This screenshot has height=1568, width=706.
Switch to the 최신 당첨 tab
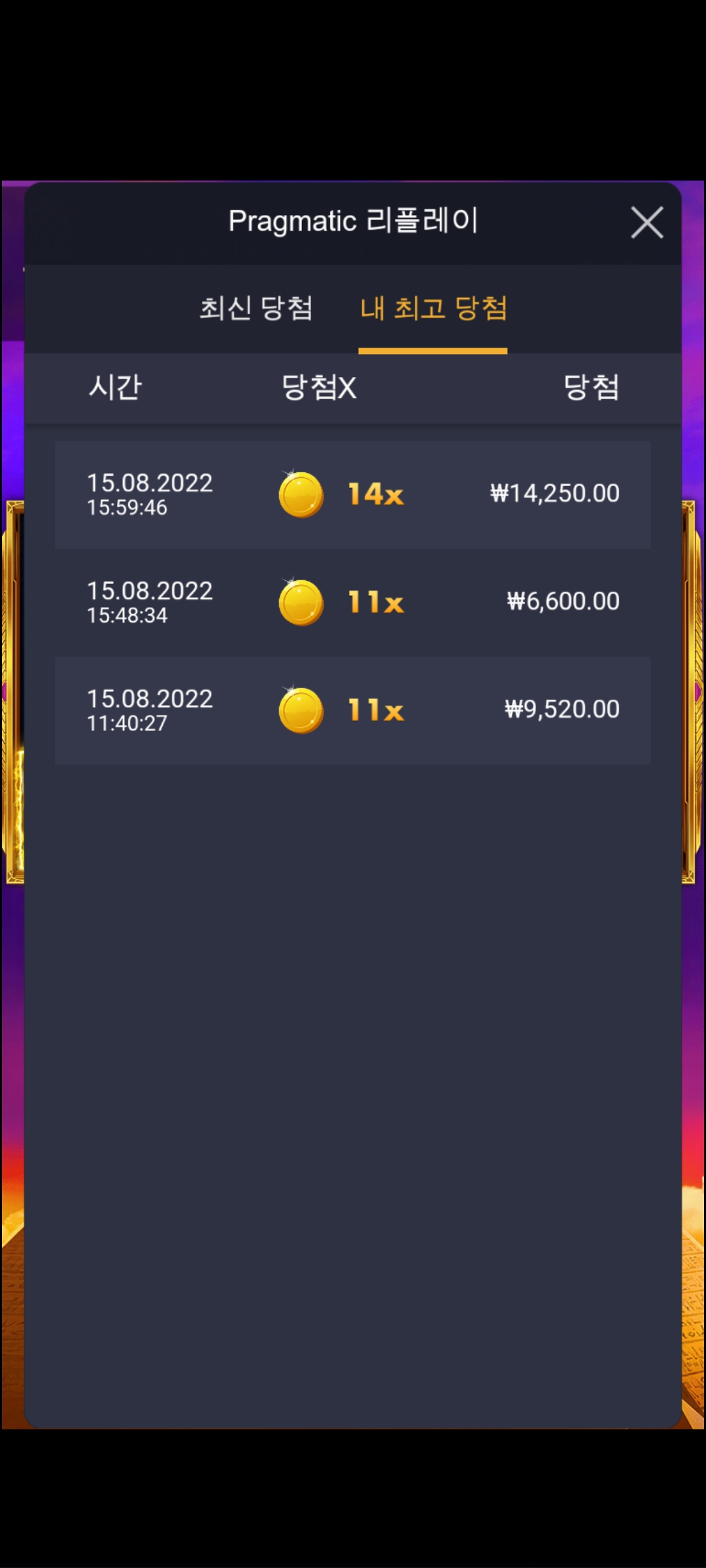256,308
